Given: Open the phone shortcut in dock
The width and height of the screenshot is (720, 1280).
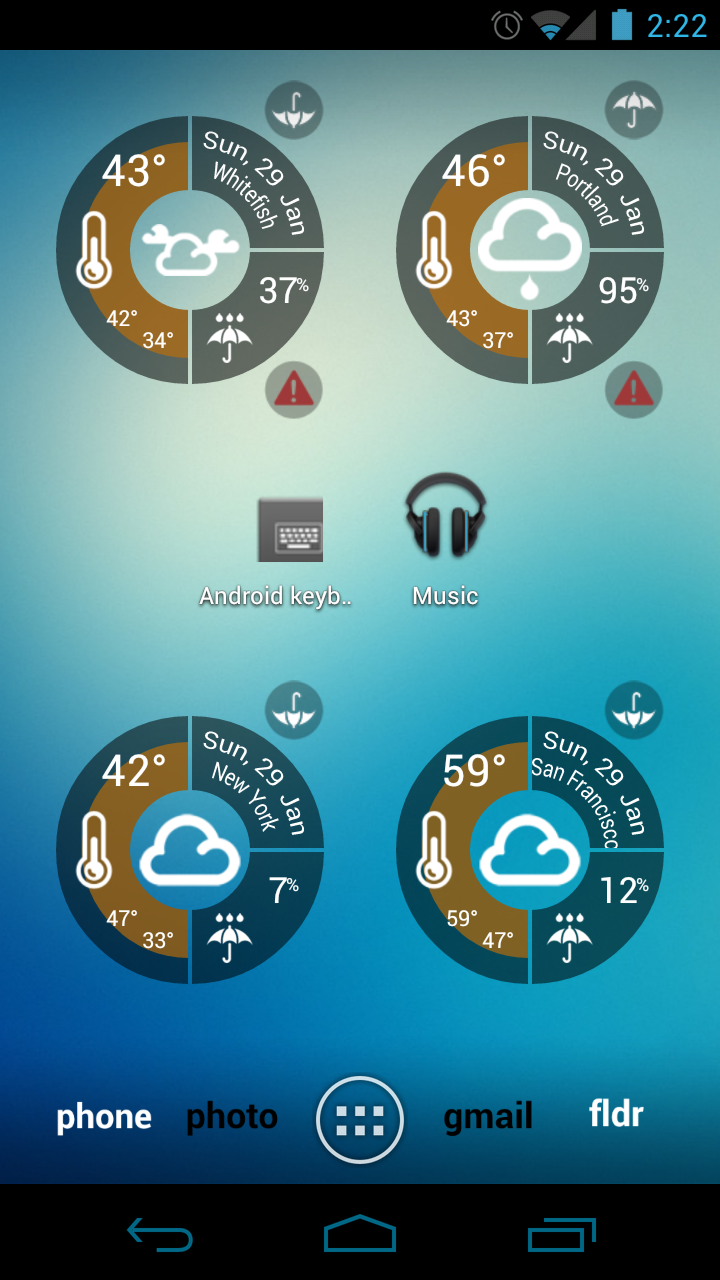Looking at the screenshot, I should click(x=104, y=1118).
